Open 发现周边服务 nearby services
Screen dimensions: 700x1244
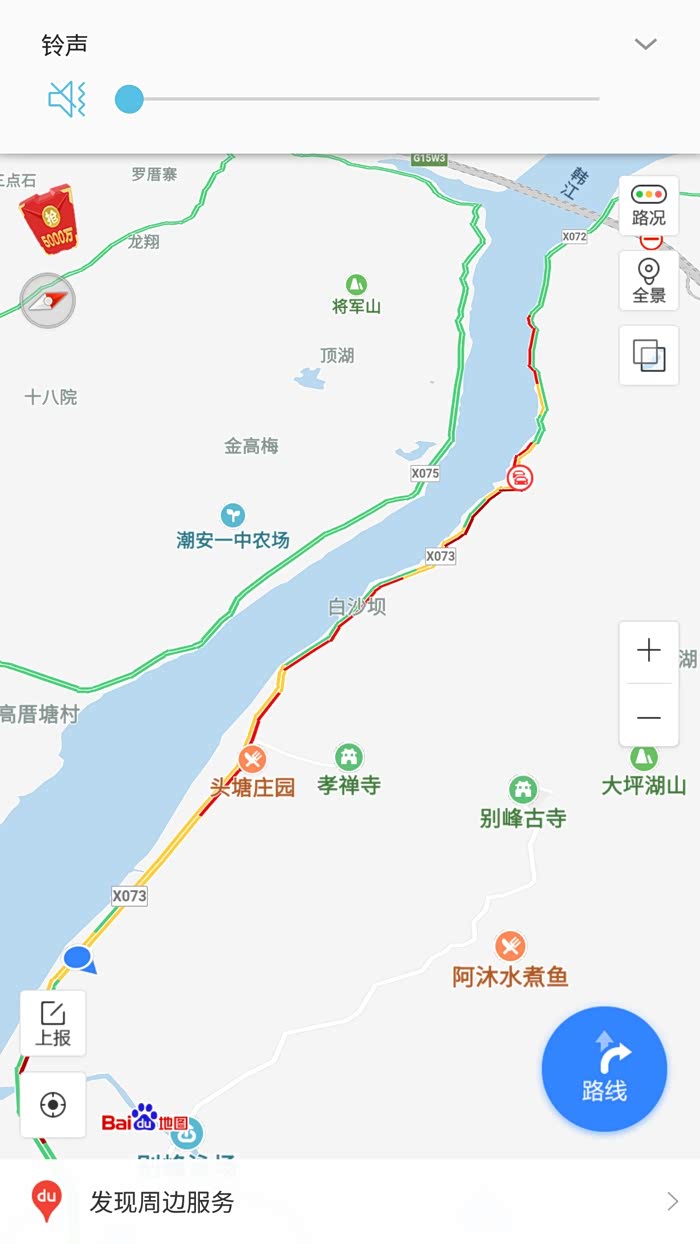click(x=350, y=1201)
